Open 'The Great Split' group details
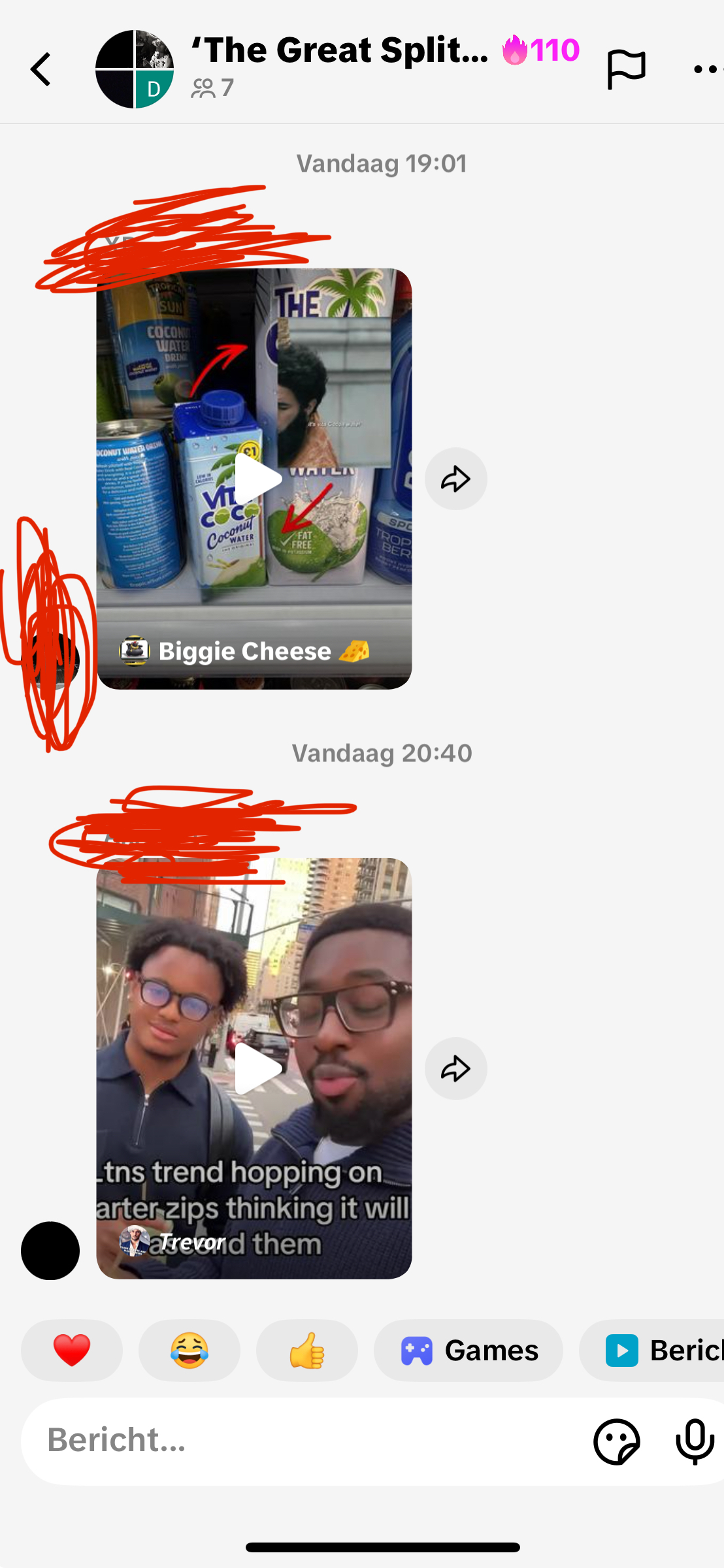Screen dimensions: 724x1568 (338, 51)
